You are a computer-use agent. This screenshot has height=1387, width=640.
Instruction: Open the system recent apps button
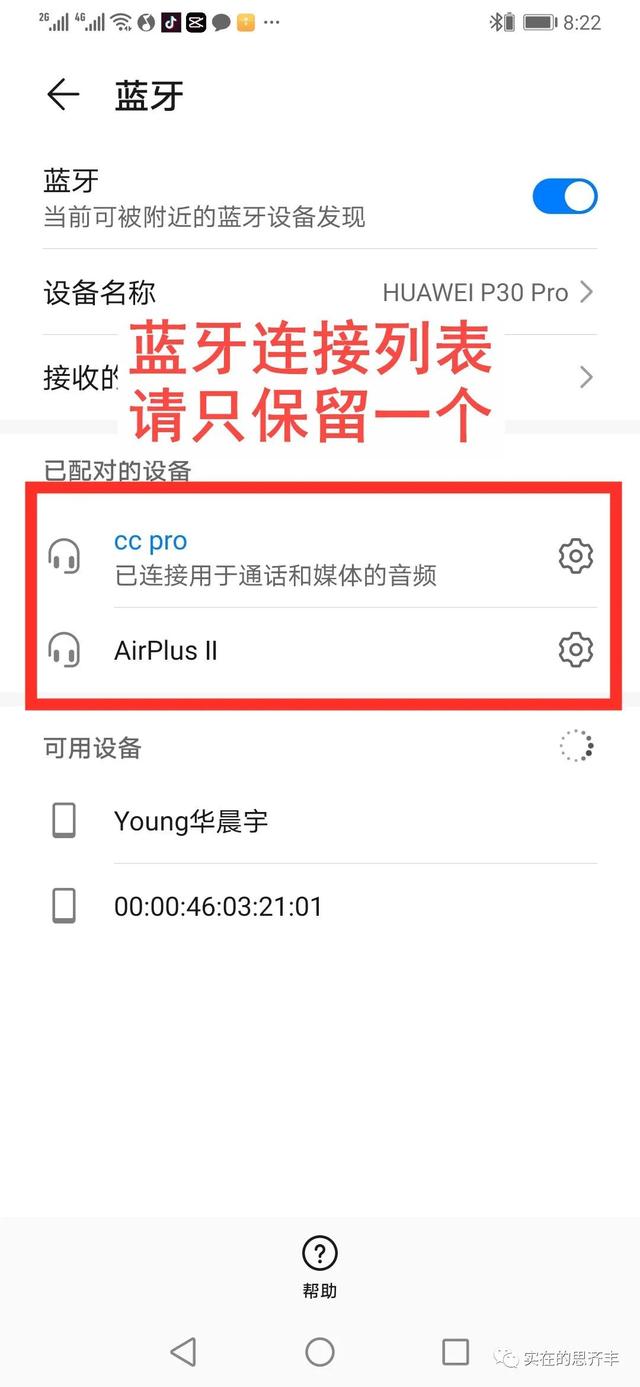pyautogui.click(x=455, y=1352)
